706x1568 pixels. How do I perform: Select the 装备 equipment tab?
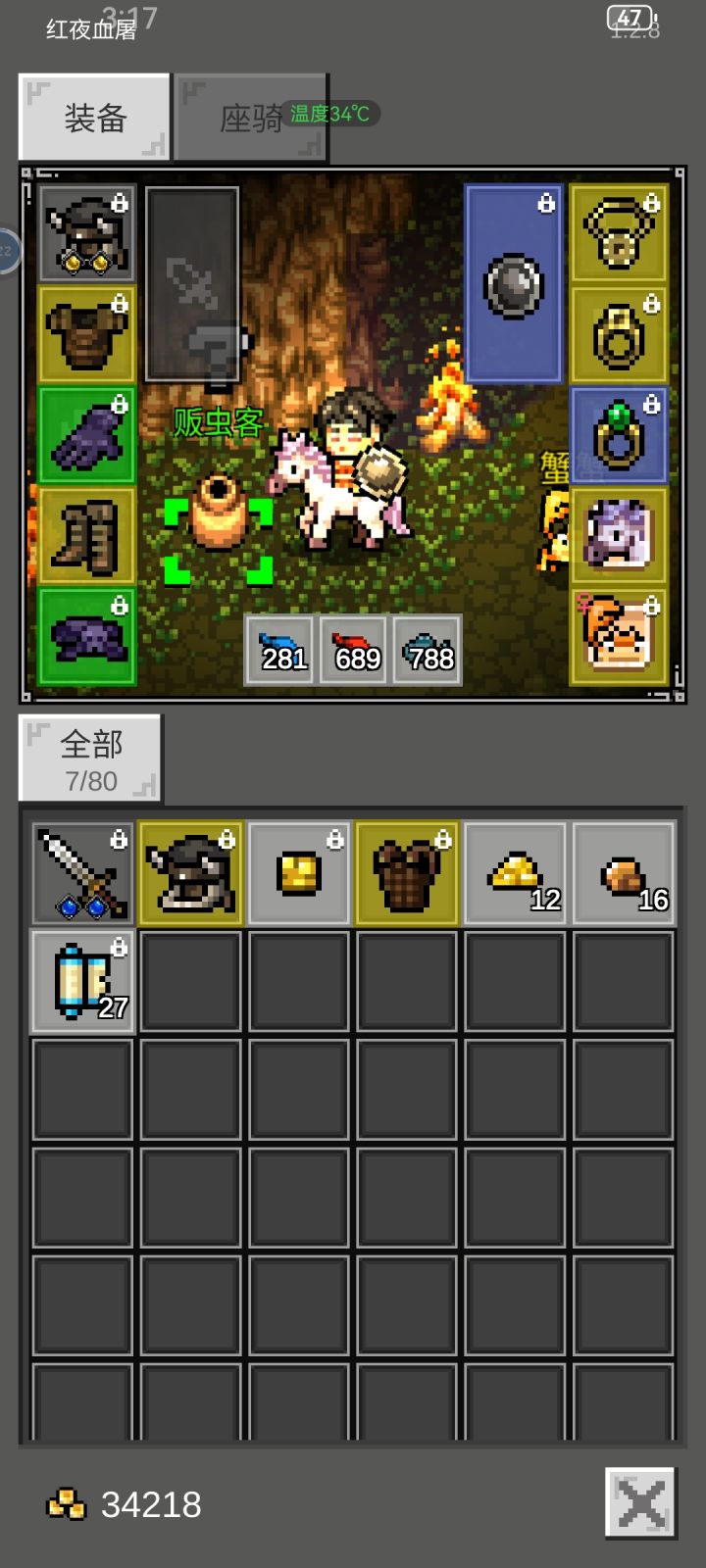93,116
